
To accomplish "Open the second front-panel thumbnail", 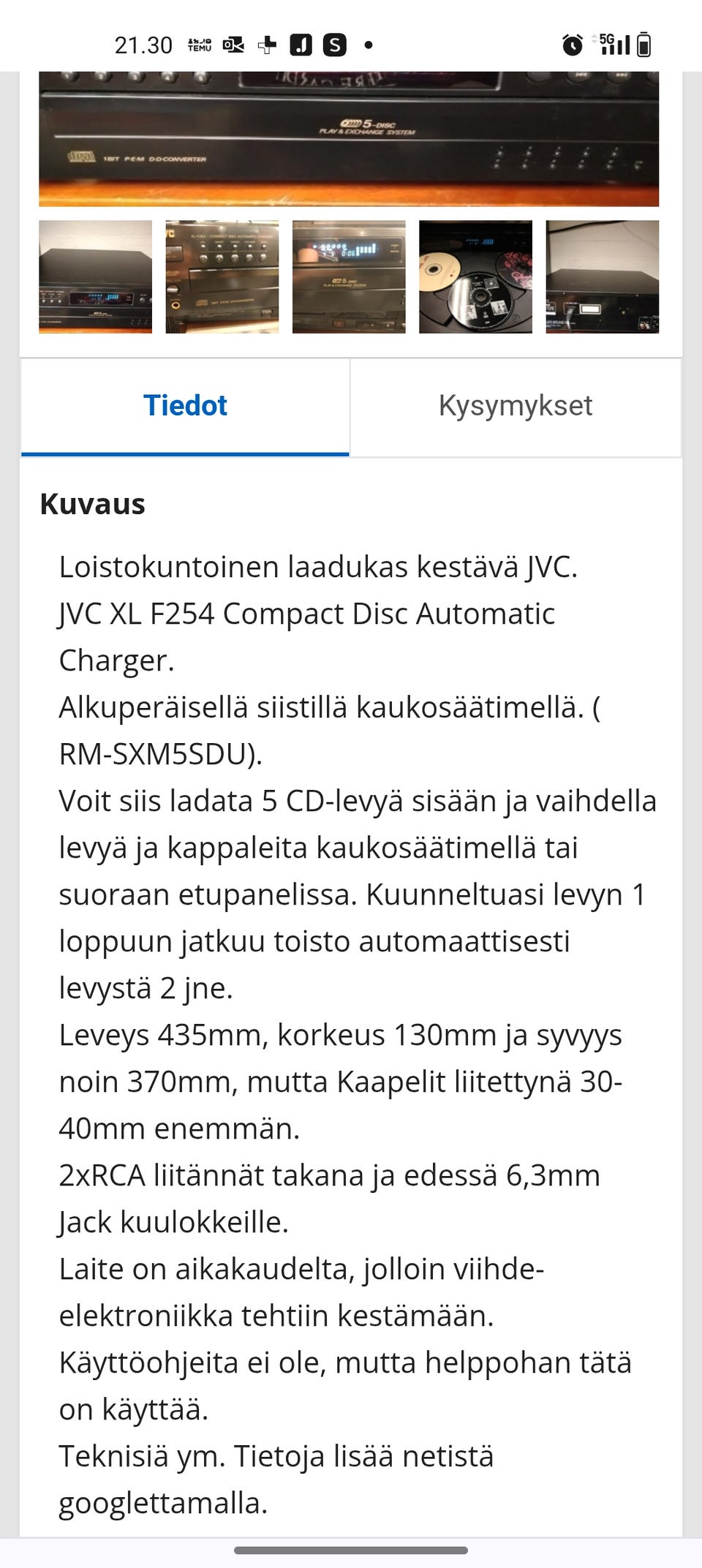I will pyautogui.click(x=222, y=276).
